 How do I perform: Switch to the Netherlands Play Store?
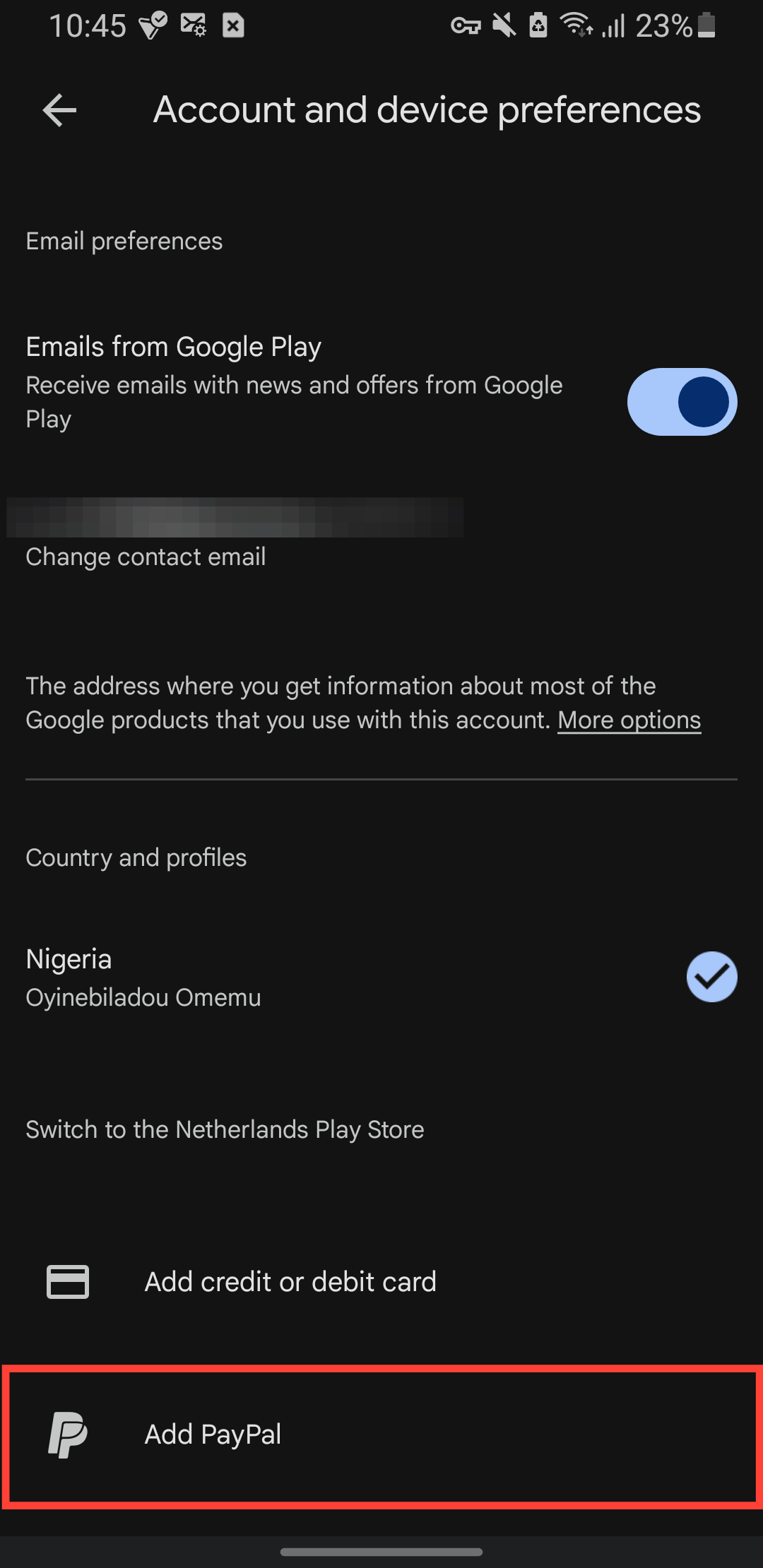[x=225, y=1129]
